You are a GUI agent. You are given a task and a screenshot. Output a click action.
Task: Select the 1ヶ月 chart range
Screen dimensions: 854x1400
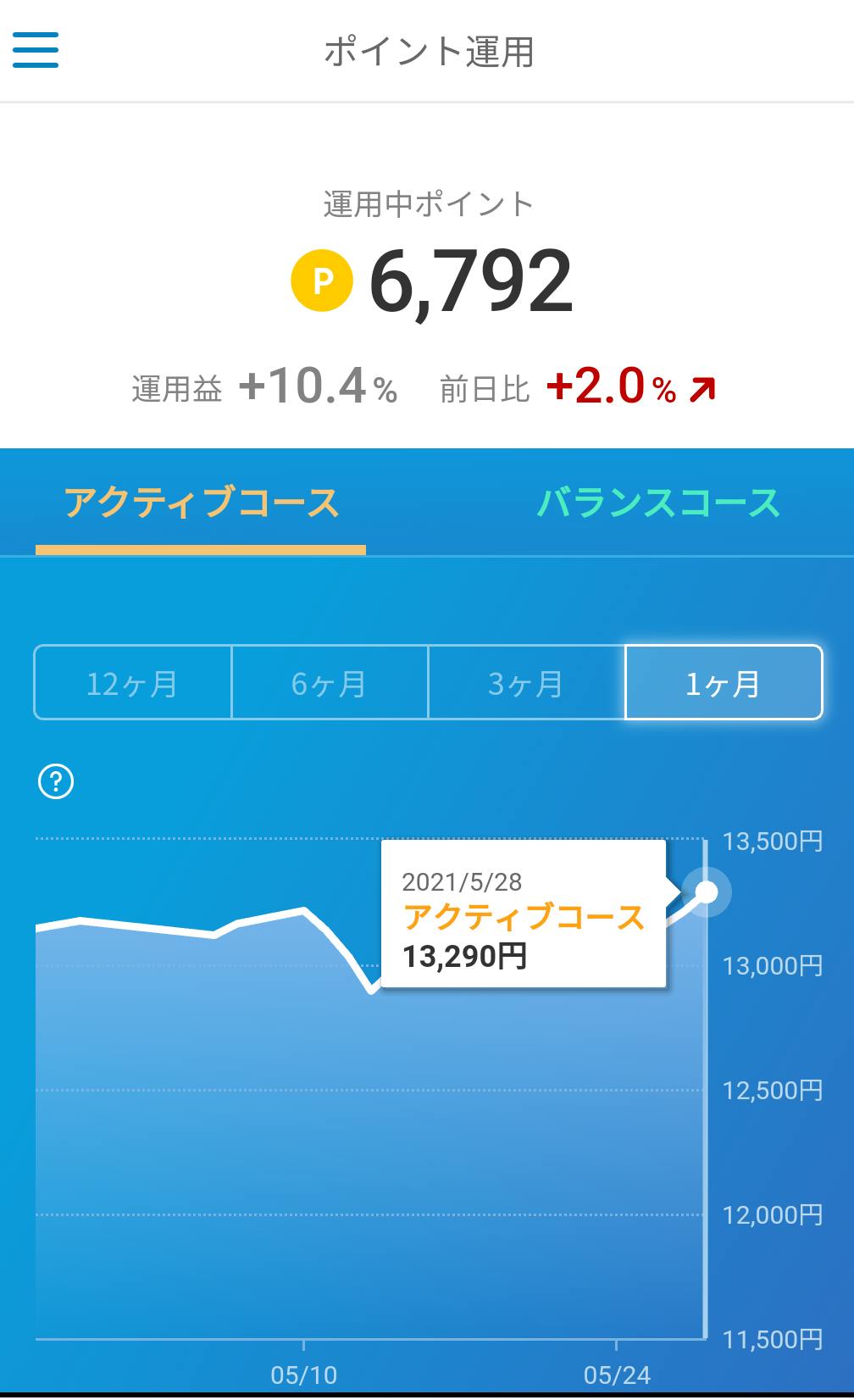click(x=724, y=683)
